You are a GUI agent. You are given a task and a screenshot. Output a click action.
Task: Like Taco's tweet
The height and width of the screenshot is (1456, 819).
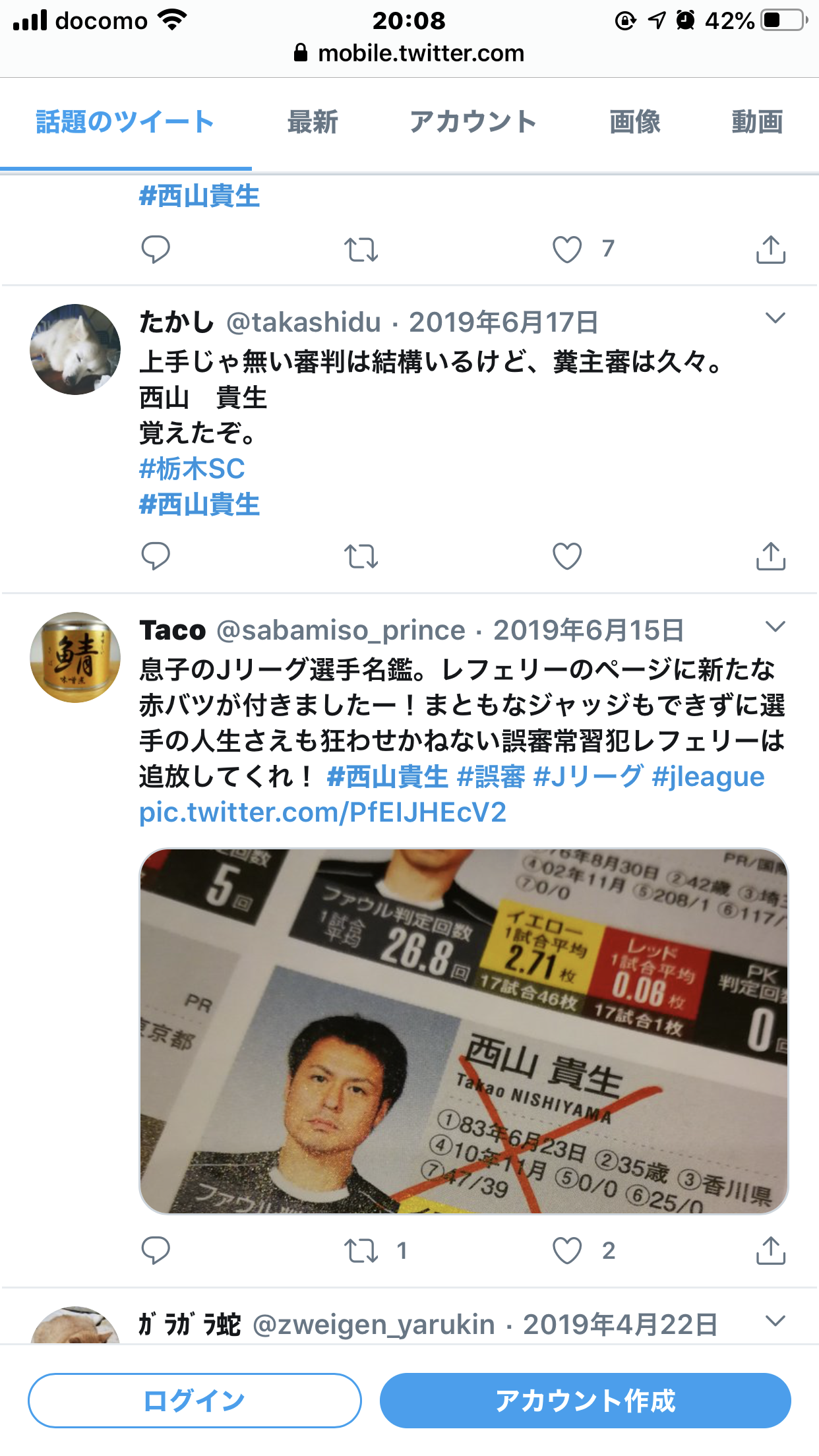[567, 1250]
